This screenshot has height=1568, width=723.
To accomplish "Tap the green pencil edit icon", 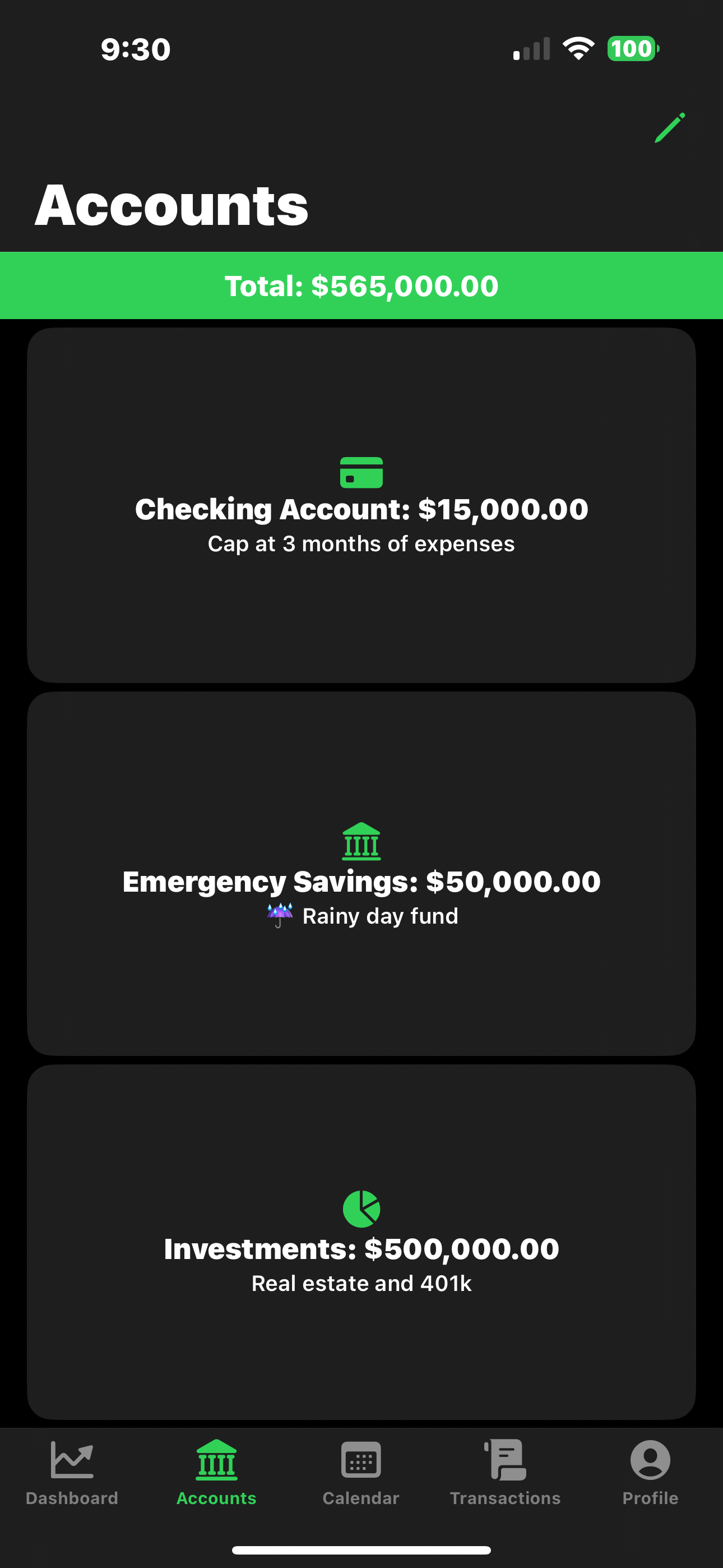I will [x=669, y=128].
